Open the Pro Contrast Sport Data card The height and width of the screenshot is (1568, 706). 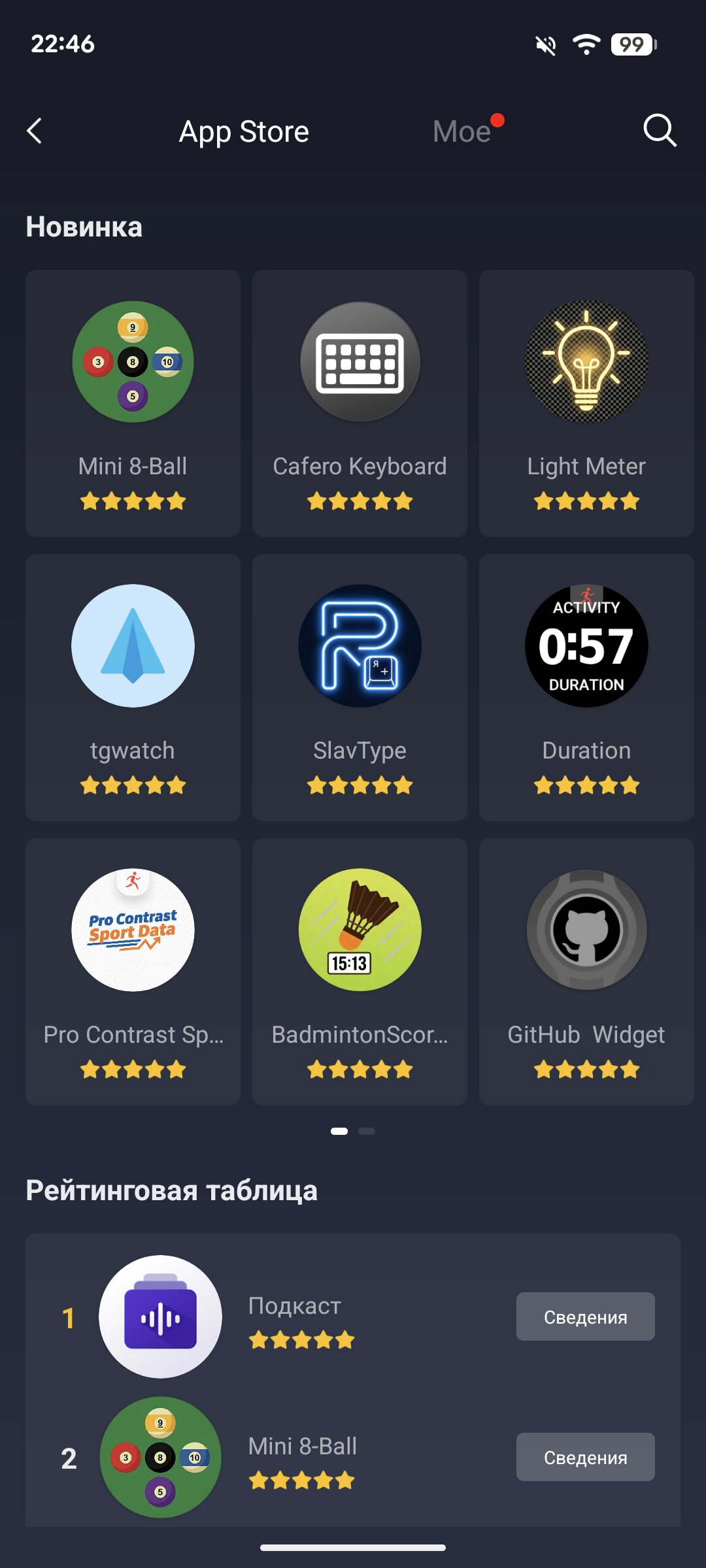pyautogui.click(x=133, y=972)
